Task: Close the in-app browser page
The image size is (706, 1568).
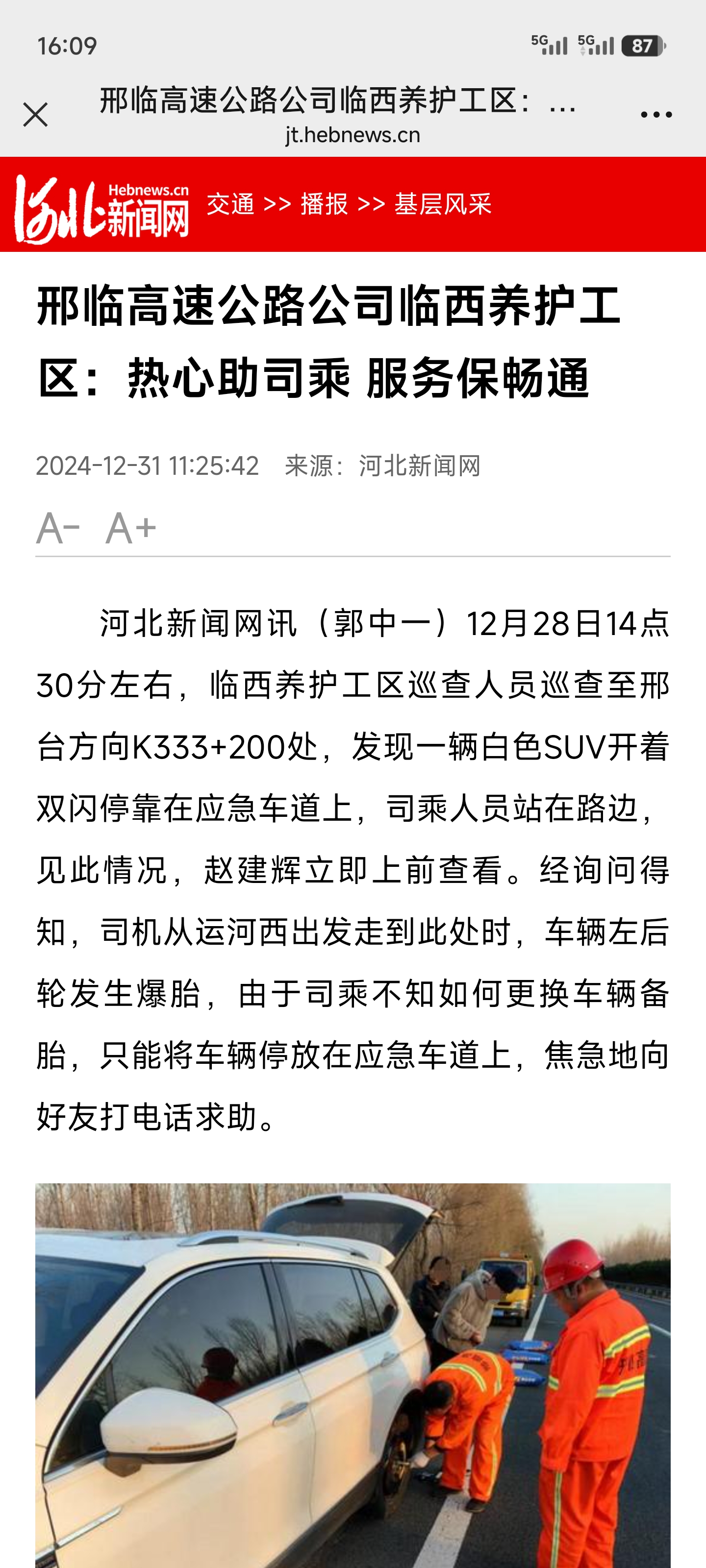Action: coord(35,115)
